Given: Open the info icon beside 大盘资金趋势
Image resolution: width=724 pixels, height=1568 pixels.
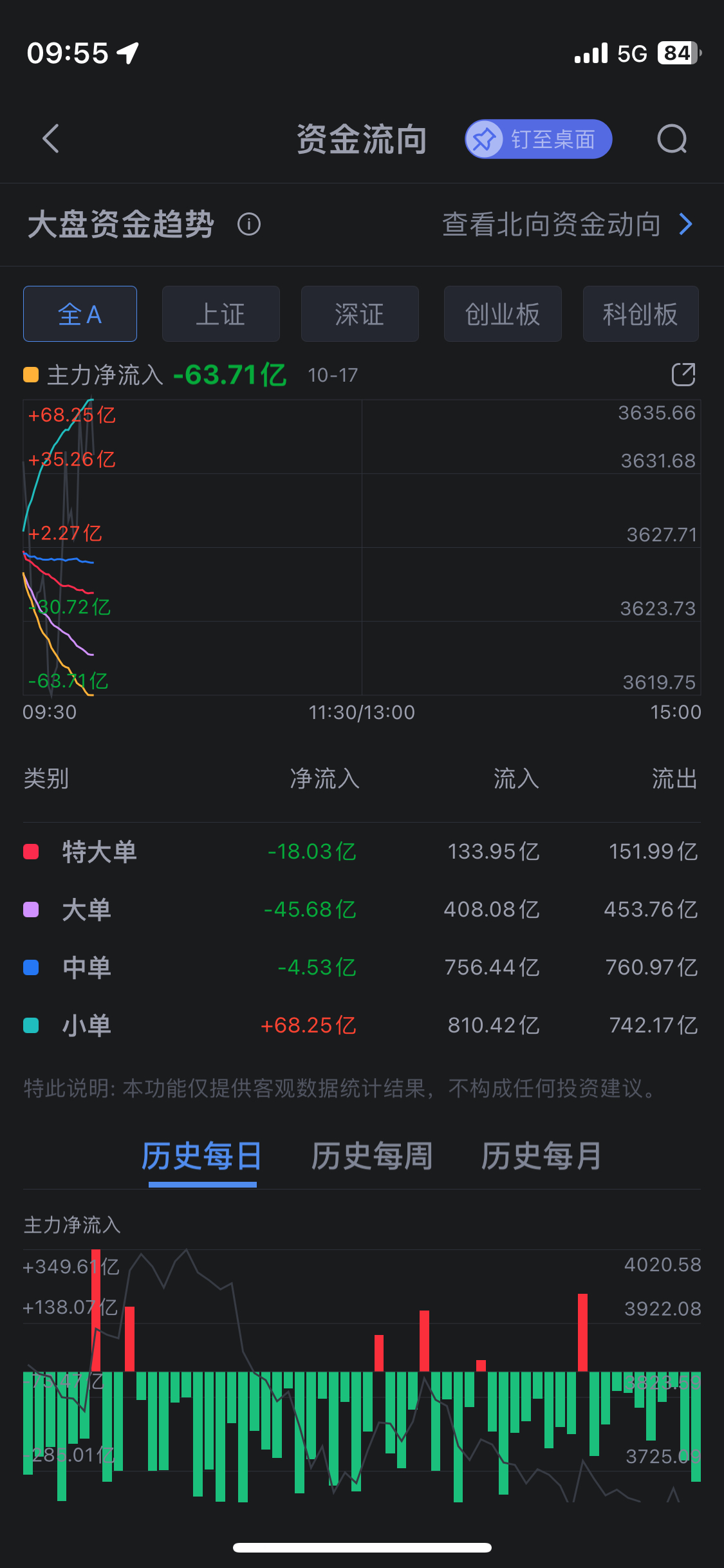Looking at the screenshot, I should [x=249, y=225].
